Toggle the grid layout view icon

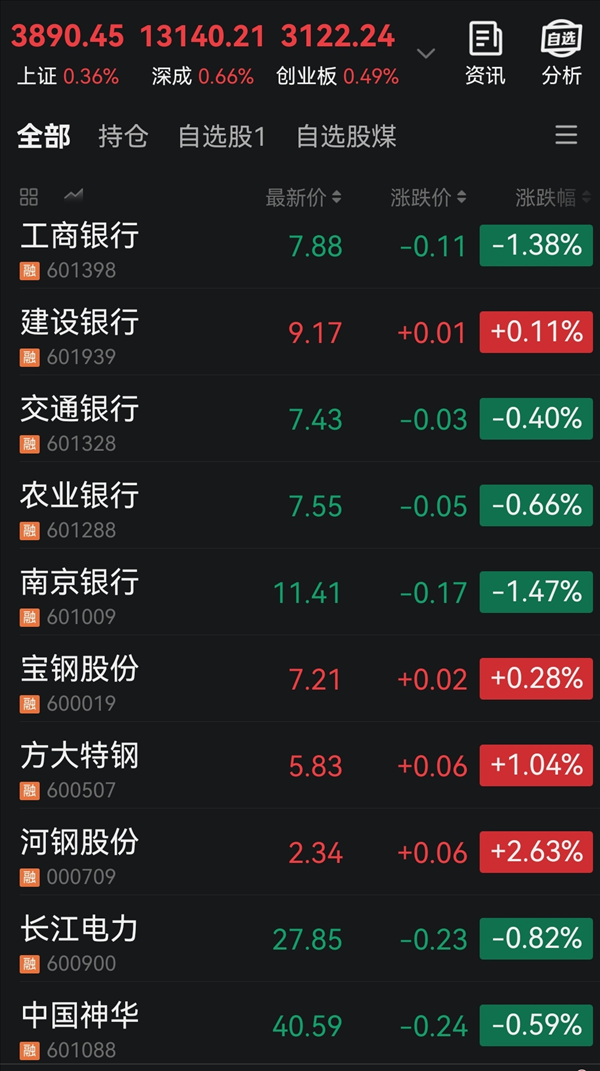29,196
